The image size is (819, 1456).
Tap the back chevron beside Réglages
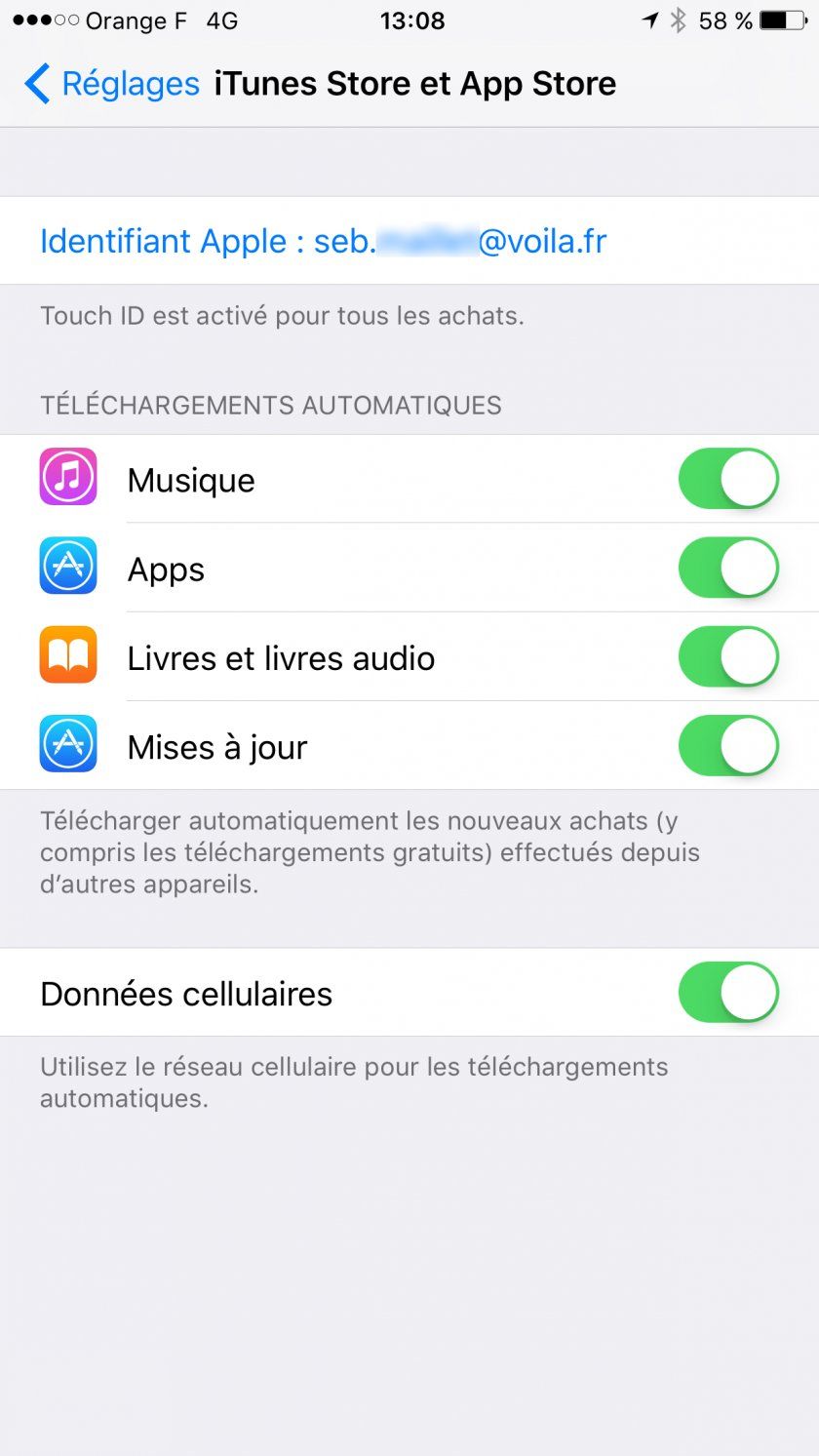pyautogui.click(x=37, y=84)
